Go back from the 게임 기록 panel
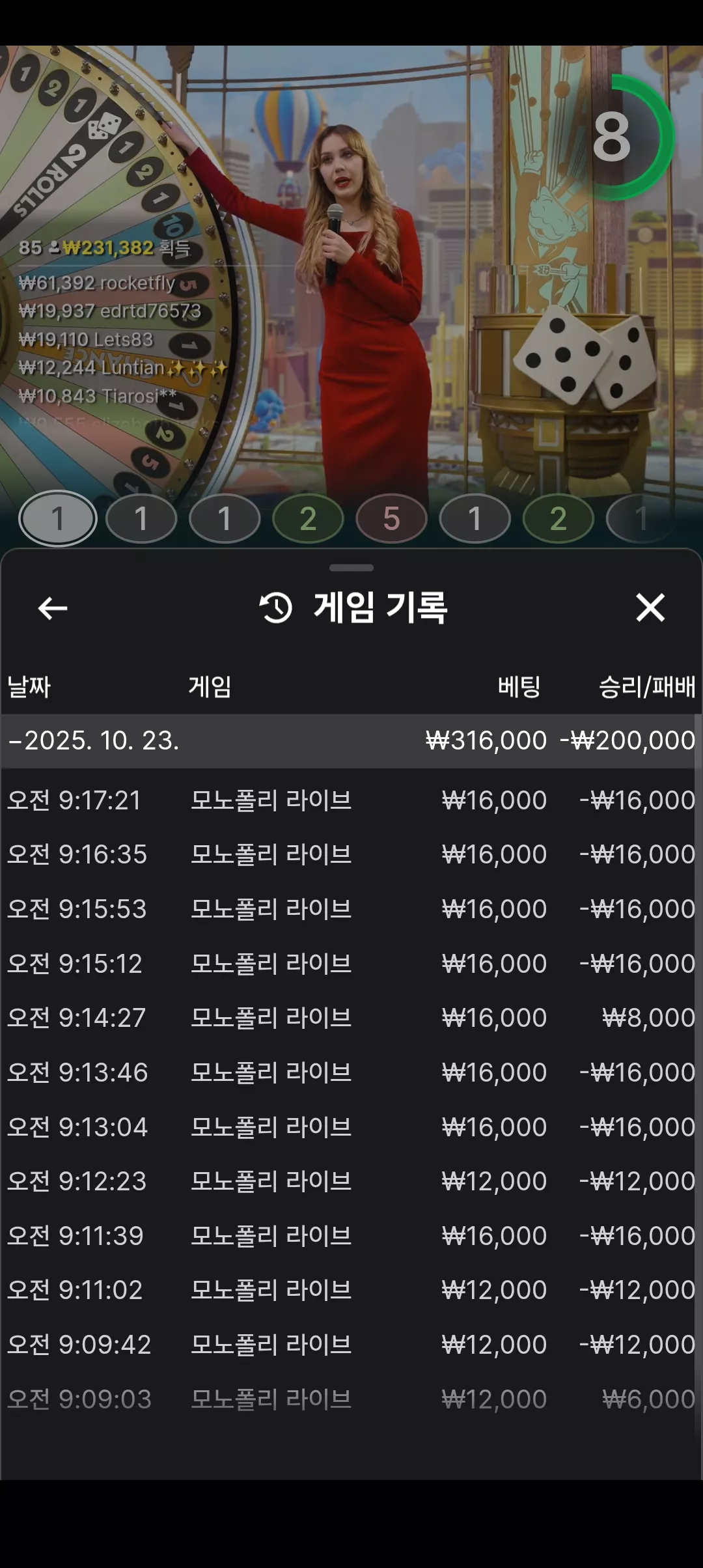Viewport: 703px width, 1568px height. [x=53, y=608]
